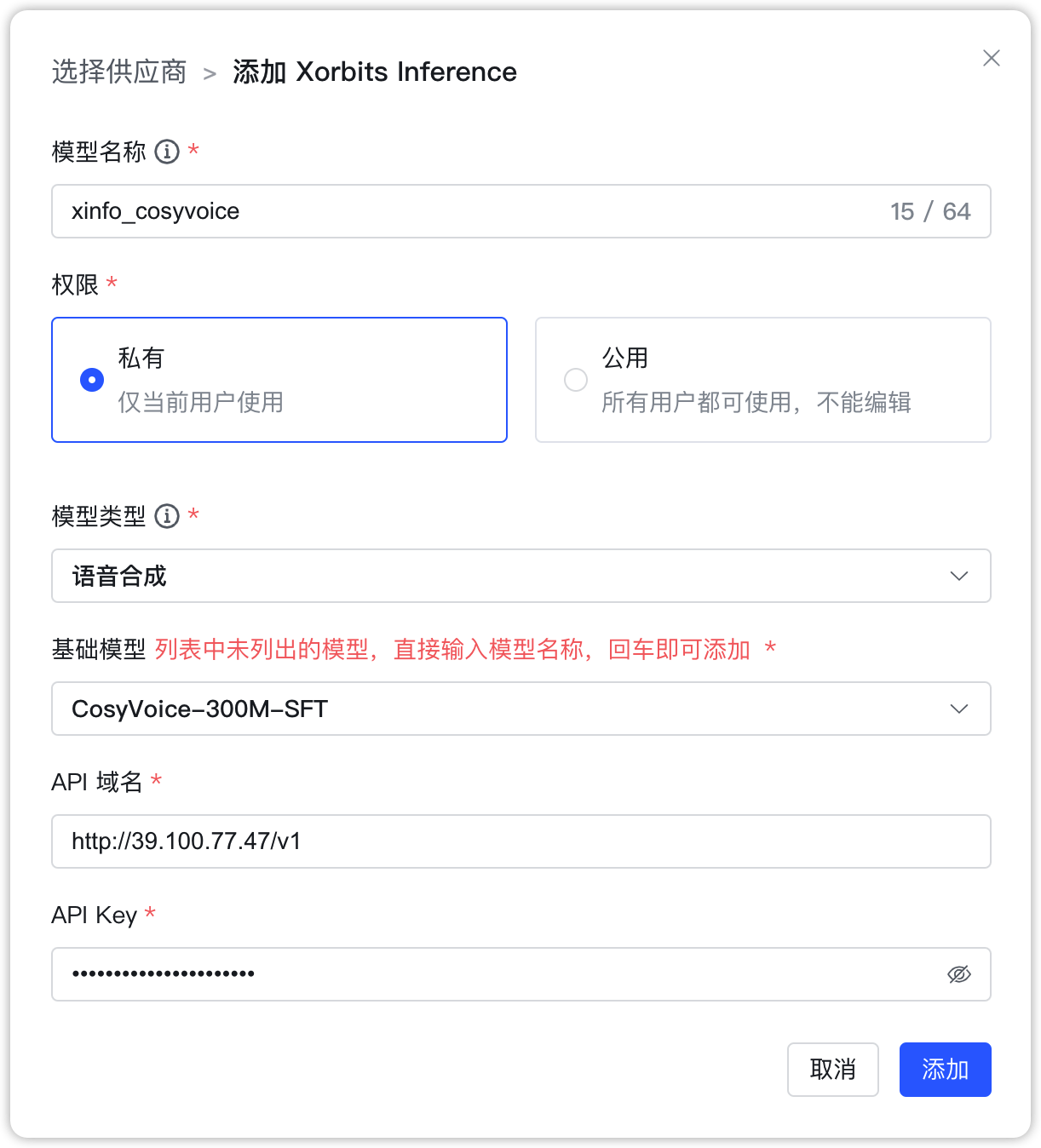Edit the API 域名 field
The height and width of the screenshot is (1148, 1041).
[520, 841]
